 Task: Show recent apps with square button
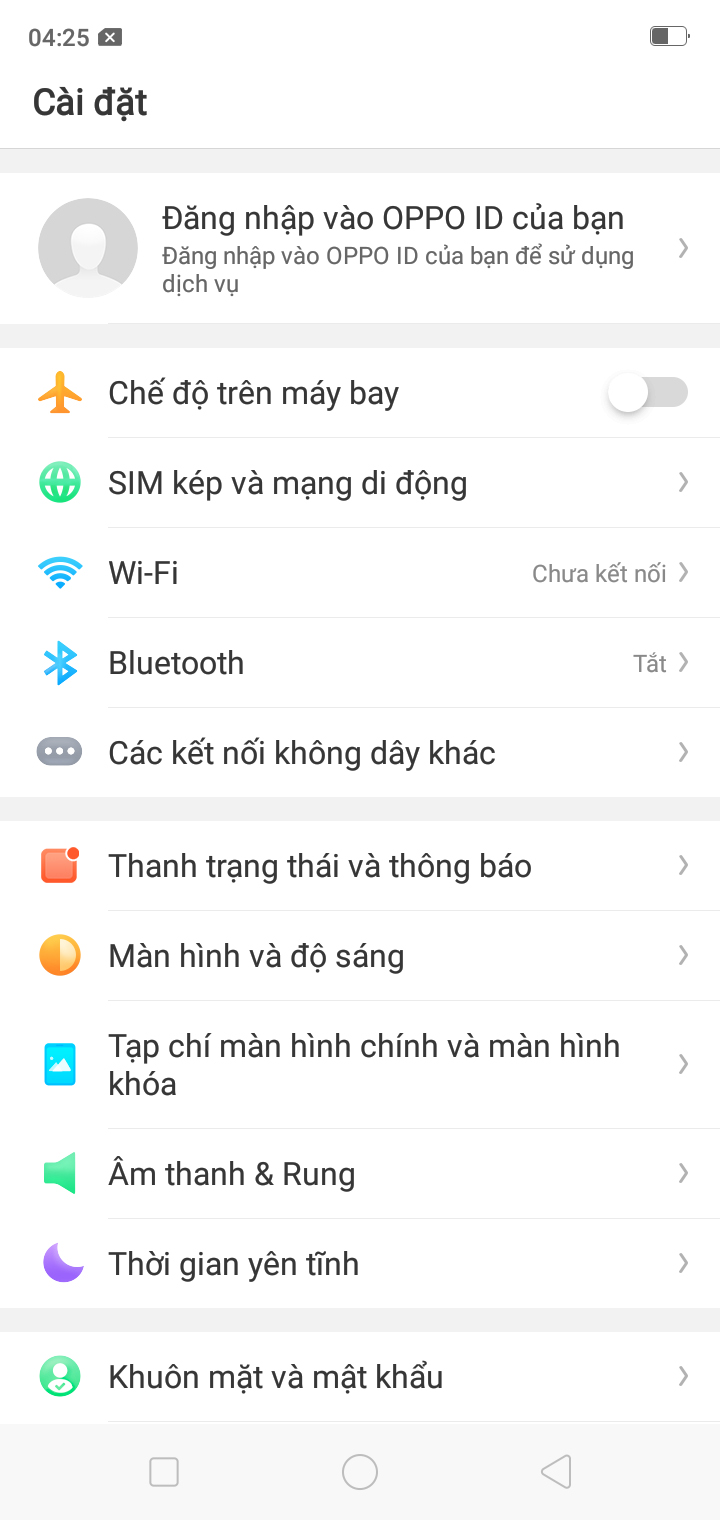pos(164,1472)
